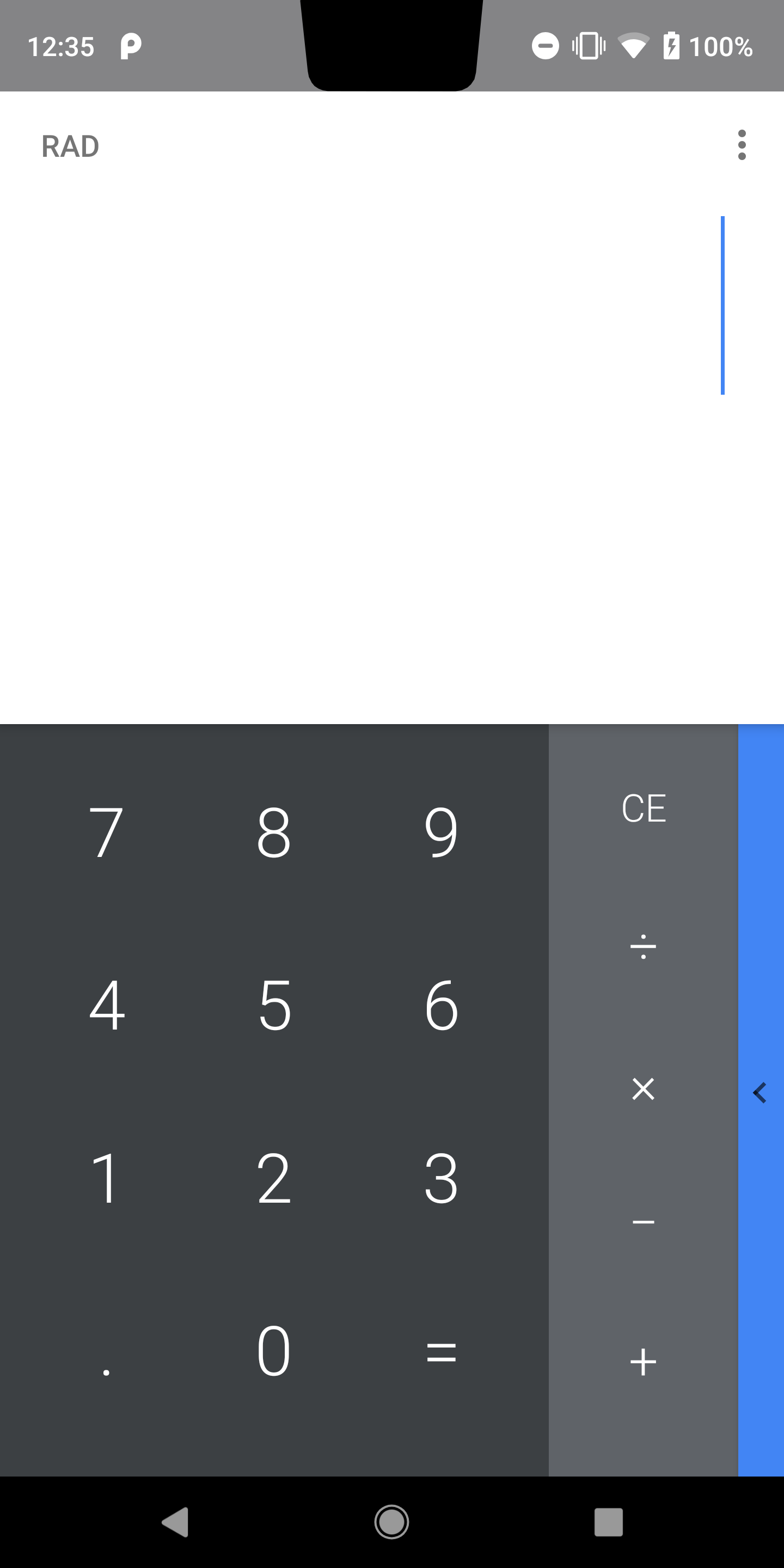Expand the blue advanced functions panel
This screenshot has height=1568, width=784.
[x=761, y=1093]
